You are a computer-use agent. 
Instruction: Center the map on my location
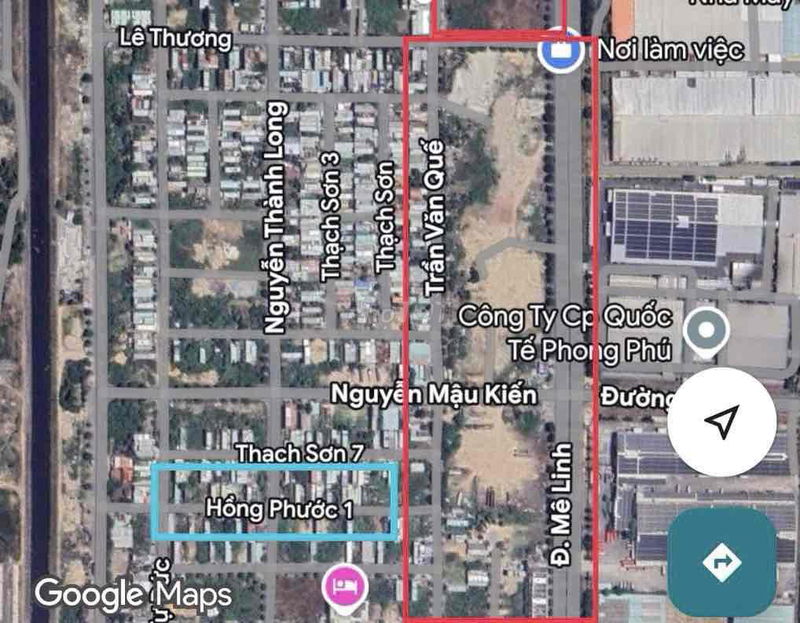(x=722, y=422)
